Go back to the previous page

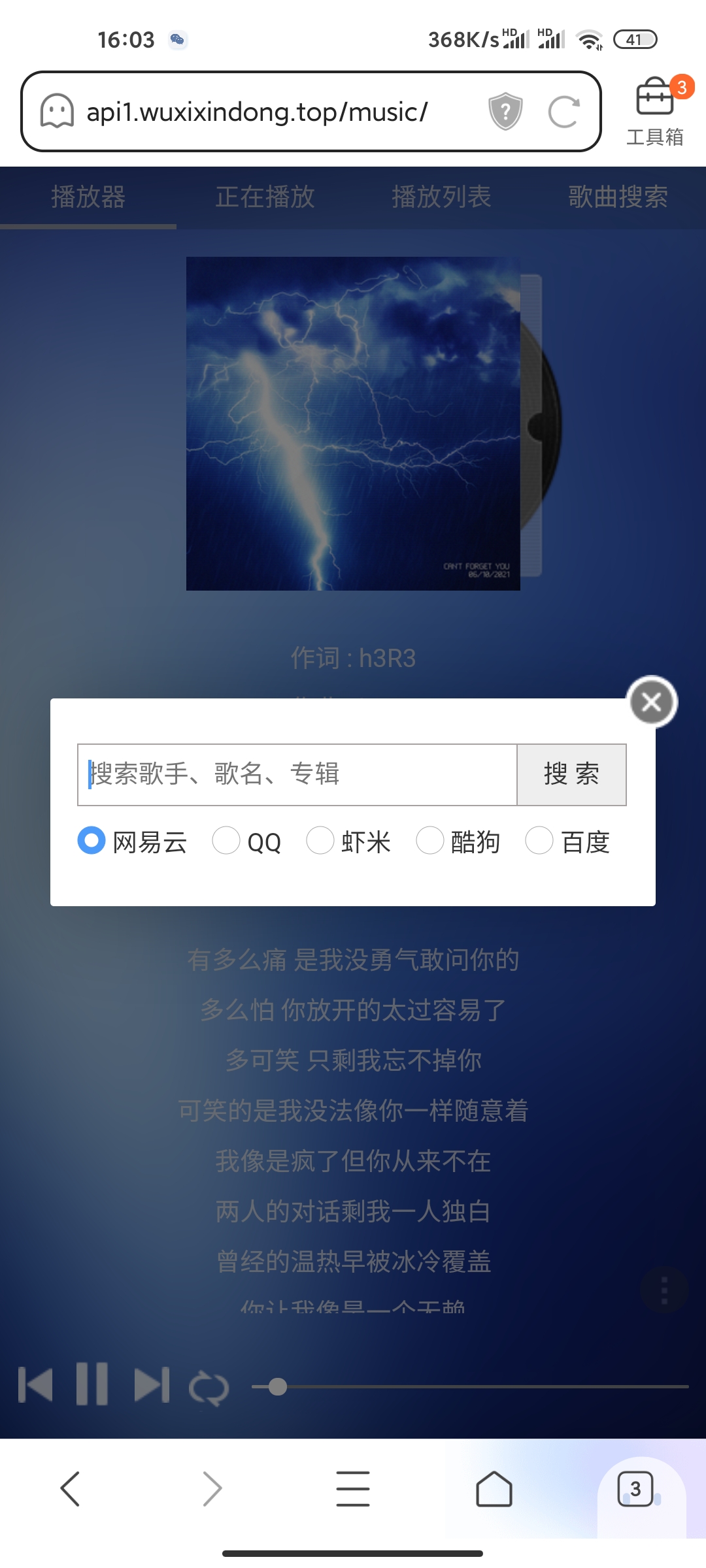tap(71, 1489)
